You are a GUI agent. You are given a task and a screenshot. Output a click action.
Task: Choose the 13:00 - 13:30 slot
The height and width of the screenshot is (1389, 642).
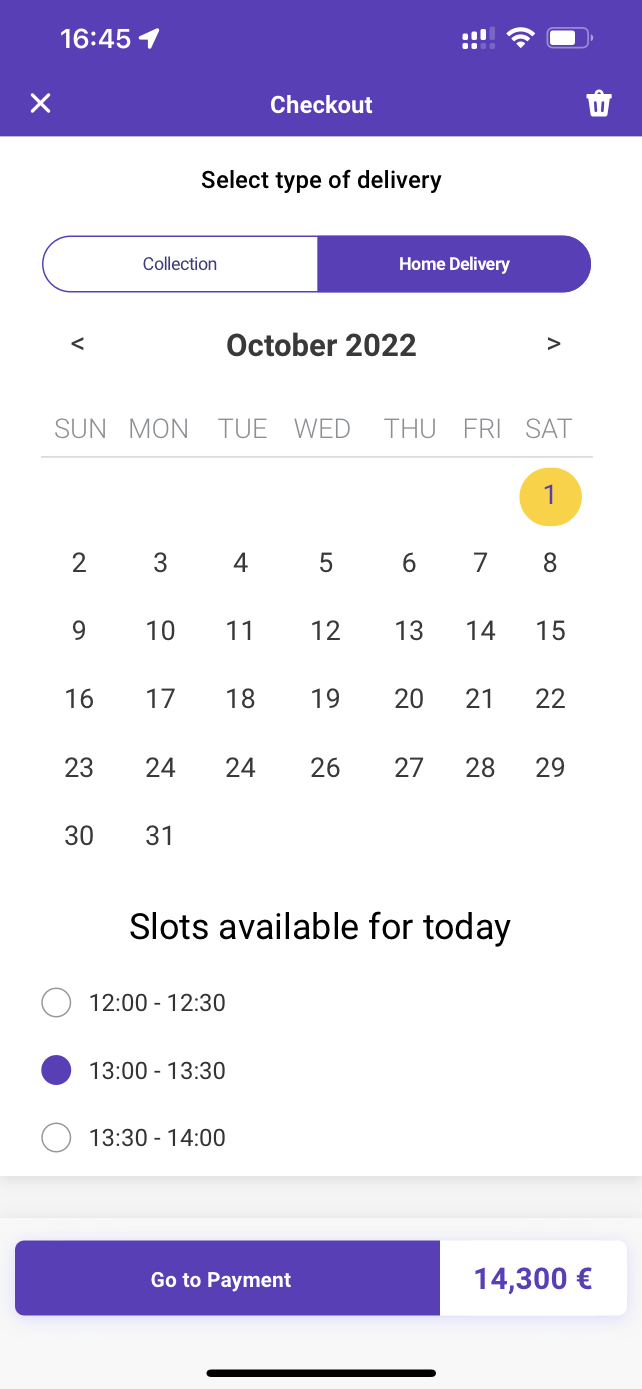point(56,1070)
